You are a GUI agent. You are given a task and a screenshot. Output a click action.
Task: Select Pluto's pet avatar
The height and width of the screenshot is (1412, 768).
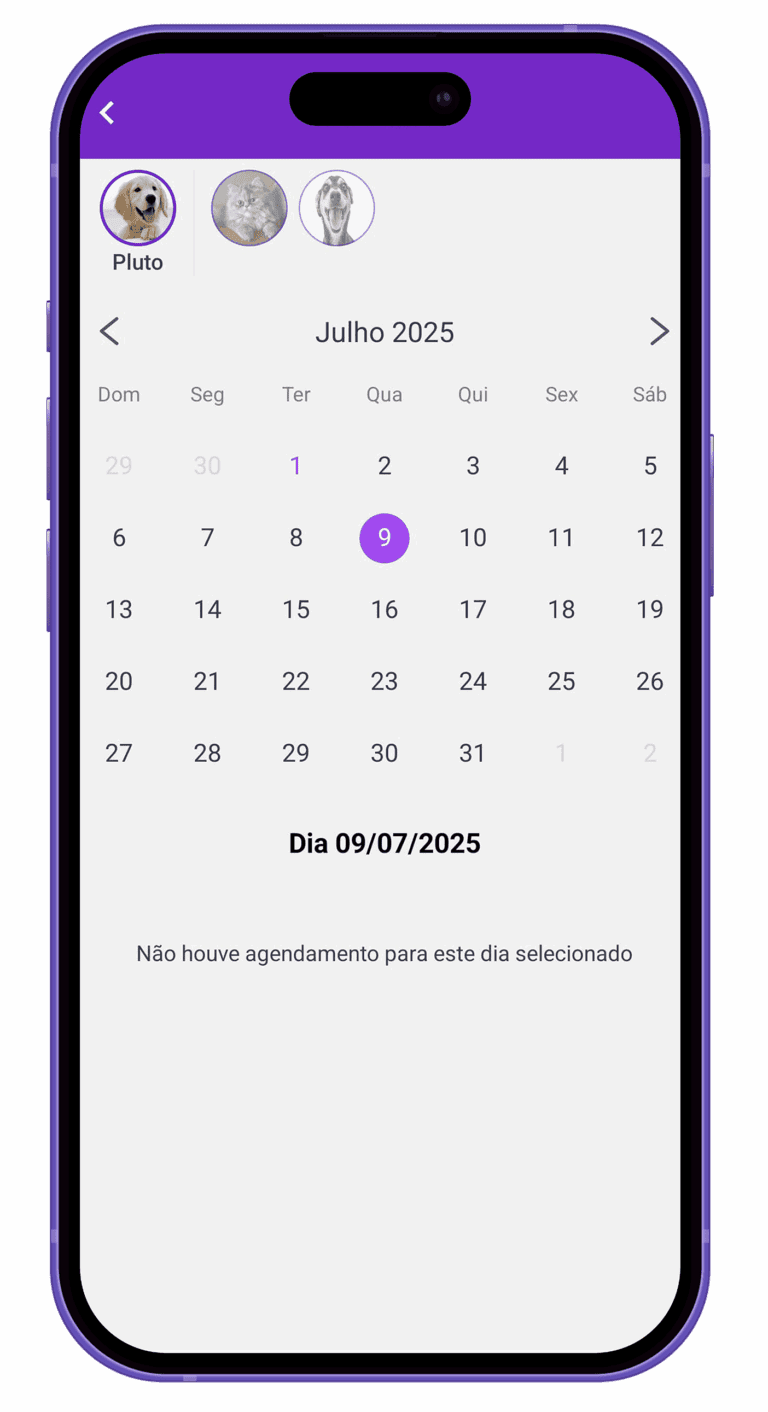point(138,208)
